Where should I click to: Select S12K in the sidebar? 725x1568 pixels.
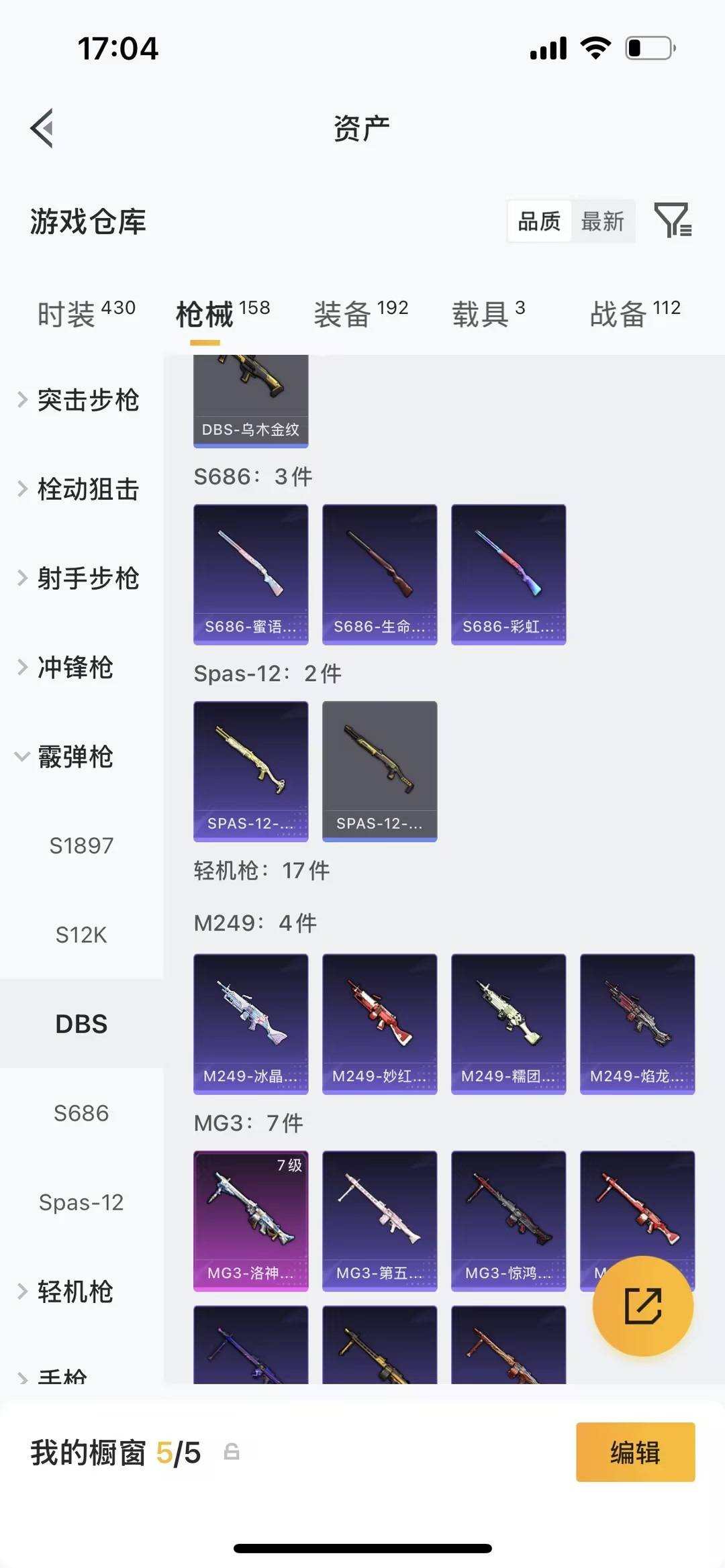coord(81,935)
